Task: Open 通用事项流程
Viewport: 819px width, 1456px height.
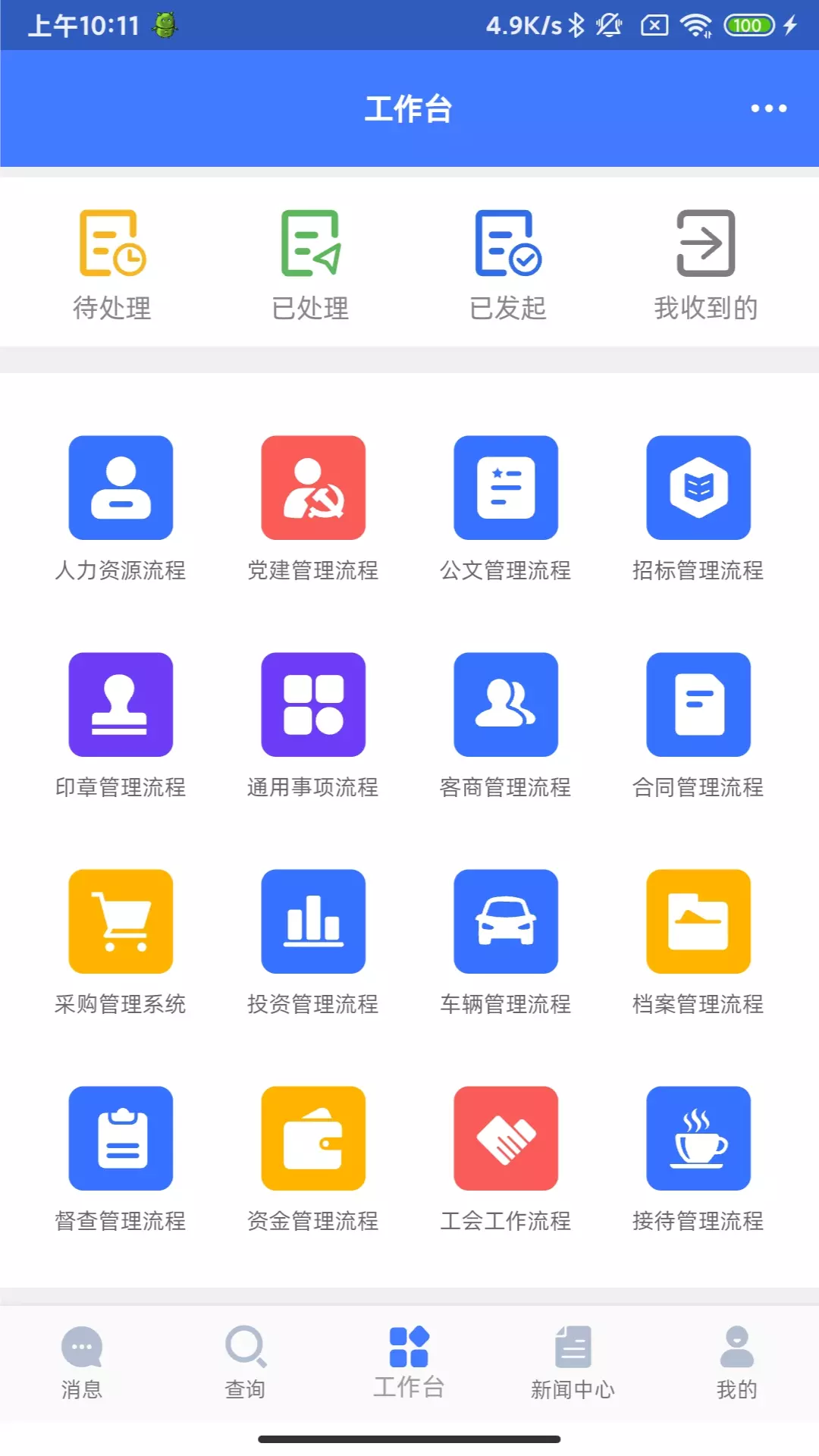Action: coord(313,726)
